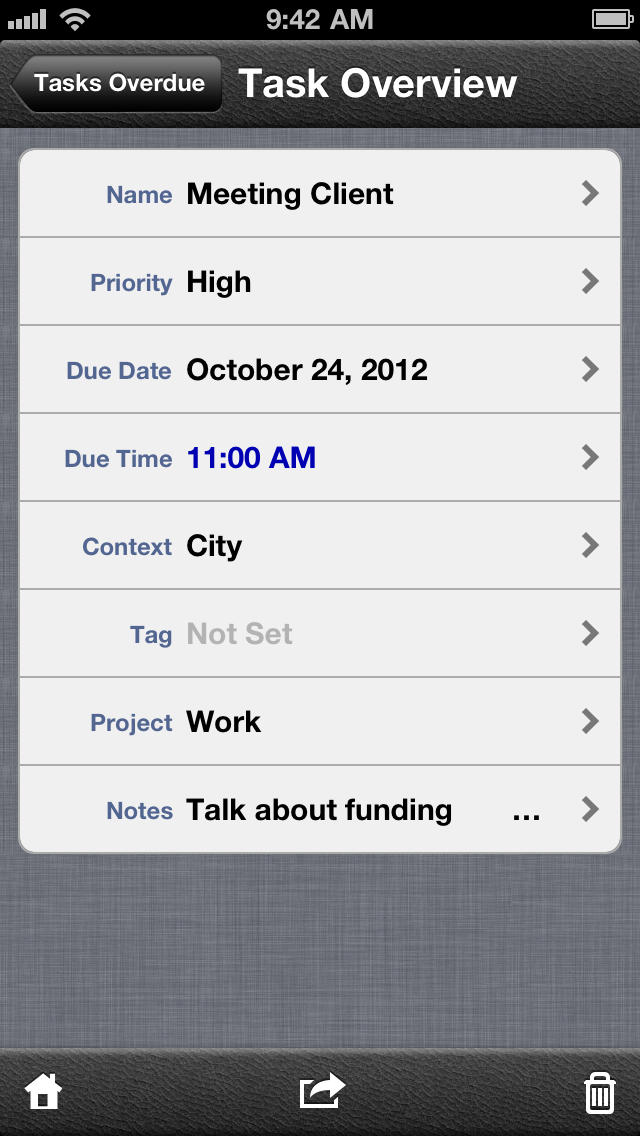Open the Due Date October 24, 2012 row
The image size is (640, 1136).
[320, 369]
